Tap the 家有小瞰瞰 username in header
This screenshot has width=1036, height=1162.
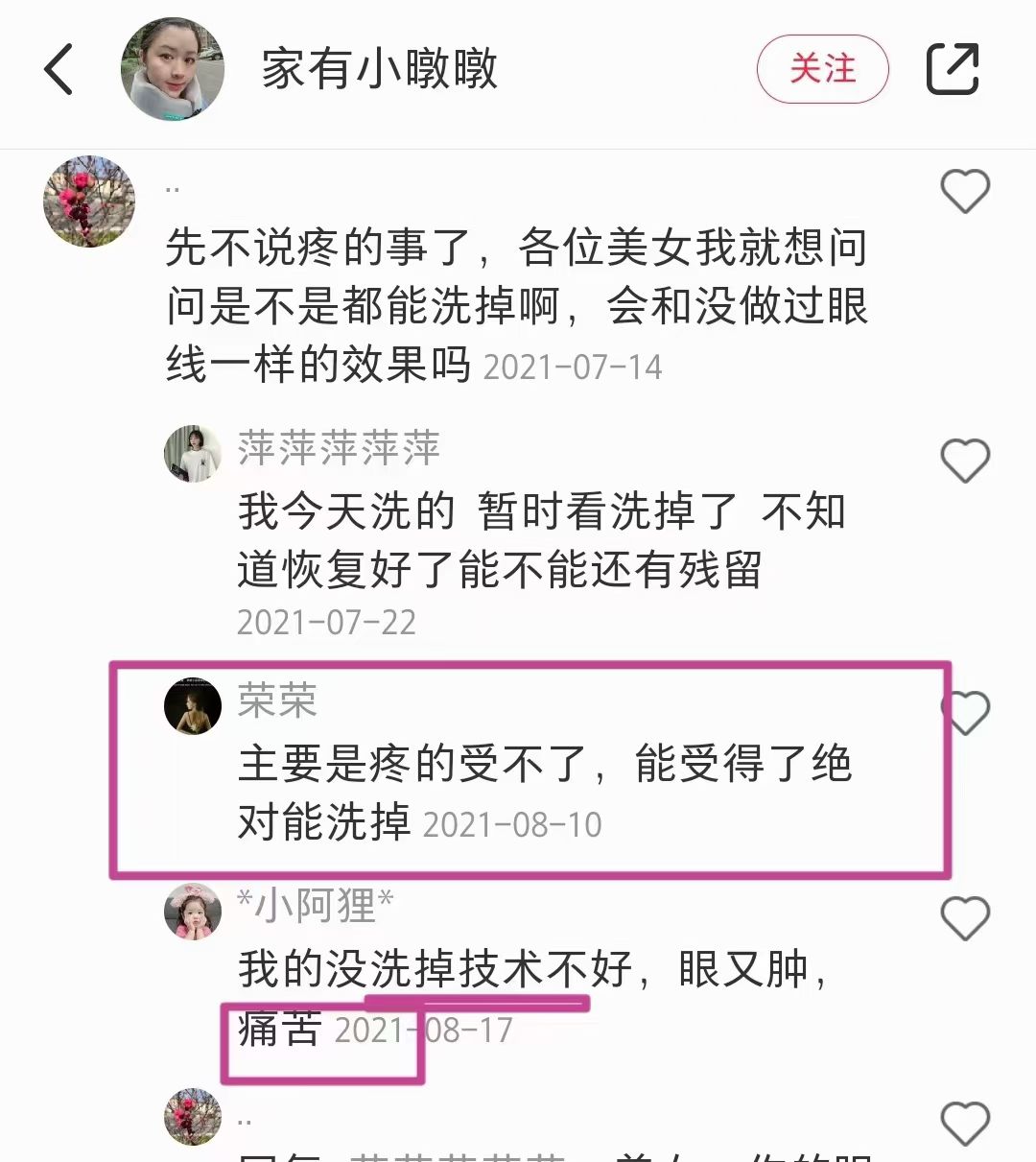[x=380, y=70]
